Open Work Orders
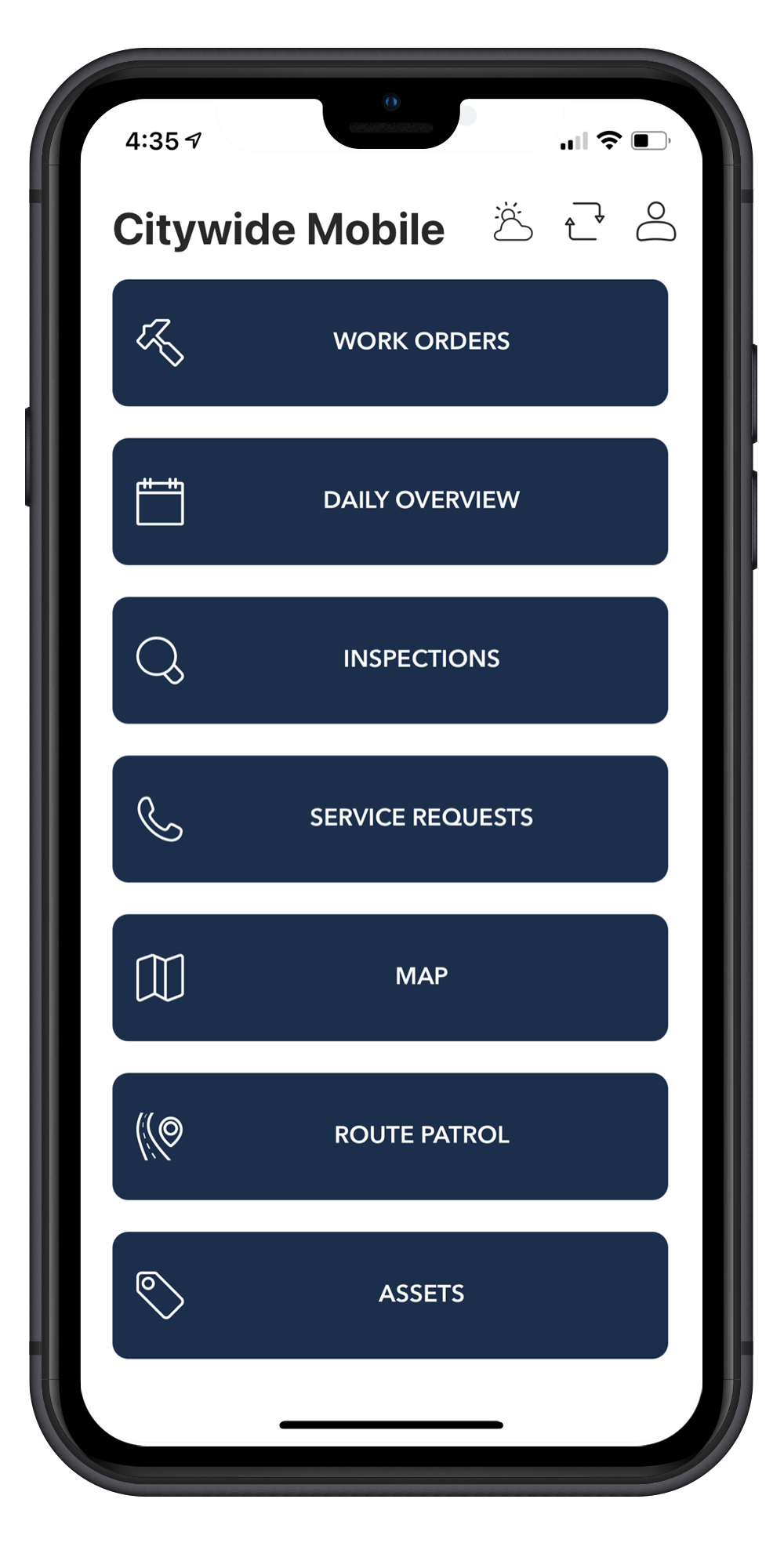Image resolution: width=784 pixels, height=1568 pixels. coord(390,343)
